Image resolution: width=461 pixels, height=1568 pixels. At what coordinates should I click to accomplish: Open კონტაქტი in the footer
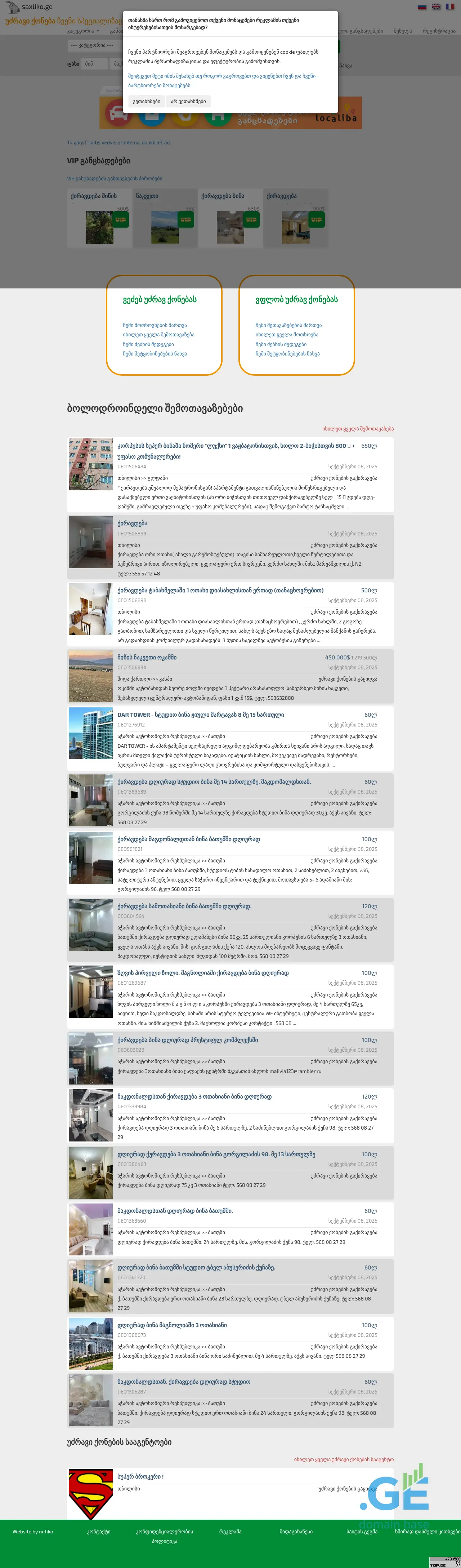pyautogui.click(x=99, y=1532)
